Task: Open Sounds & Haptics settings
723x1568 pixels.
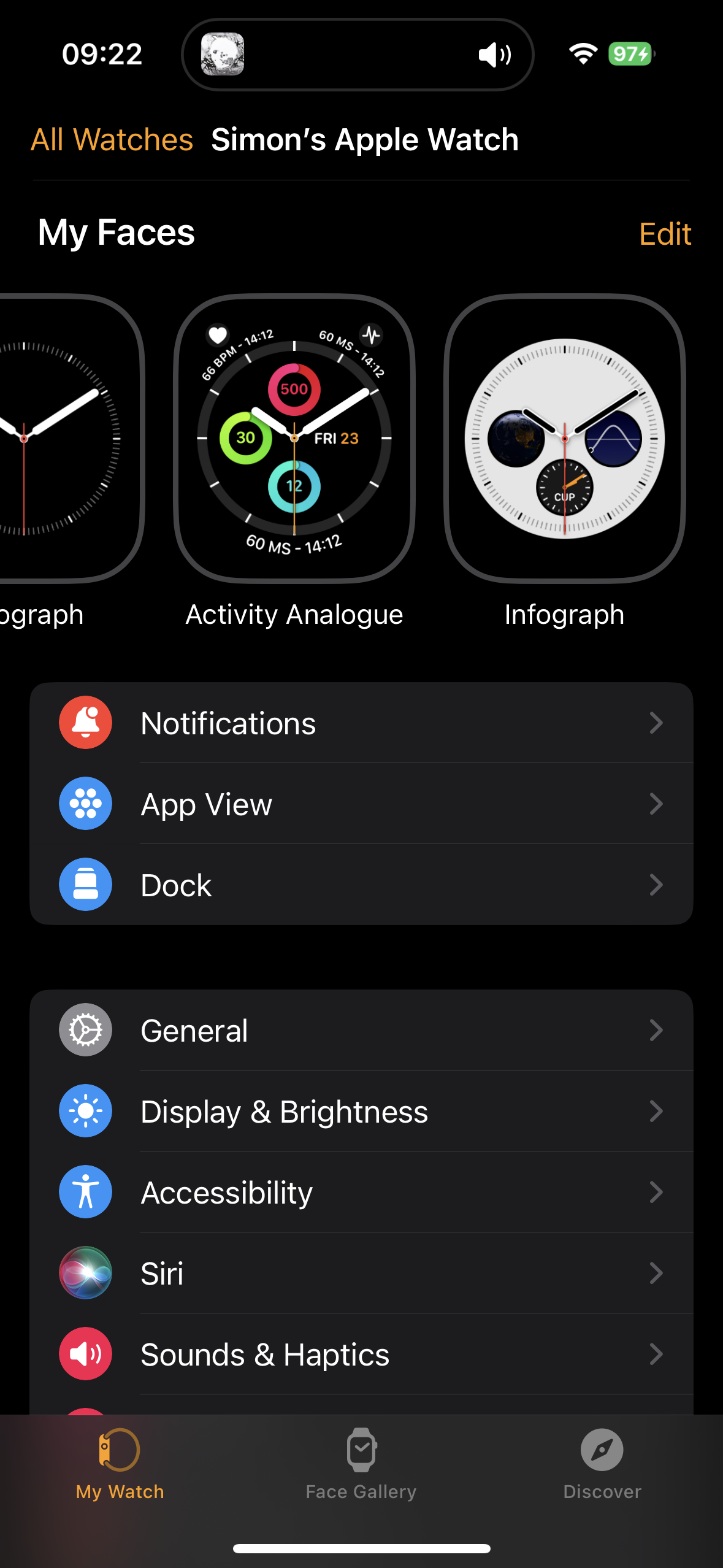Action: pyautogui.click(x=361, y=1354)
